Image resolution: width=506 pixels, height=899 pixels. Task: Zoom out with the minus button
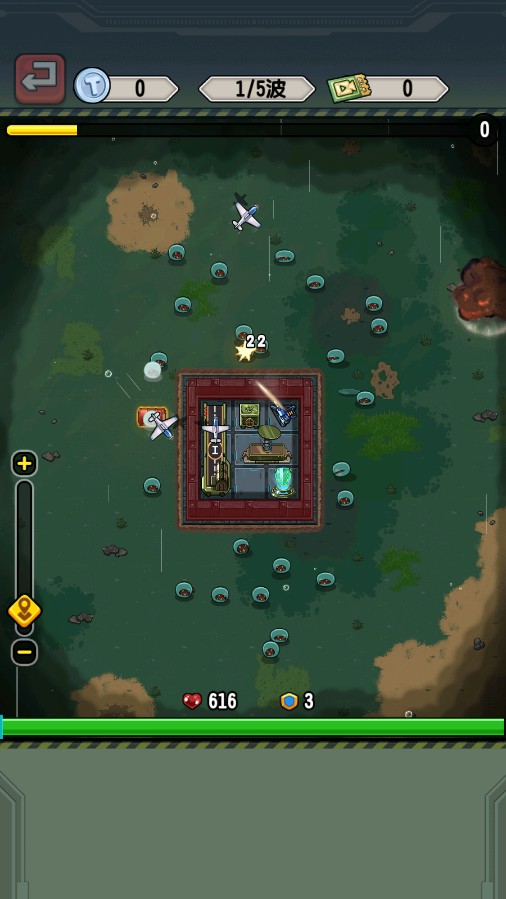(x=24, y=652)
